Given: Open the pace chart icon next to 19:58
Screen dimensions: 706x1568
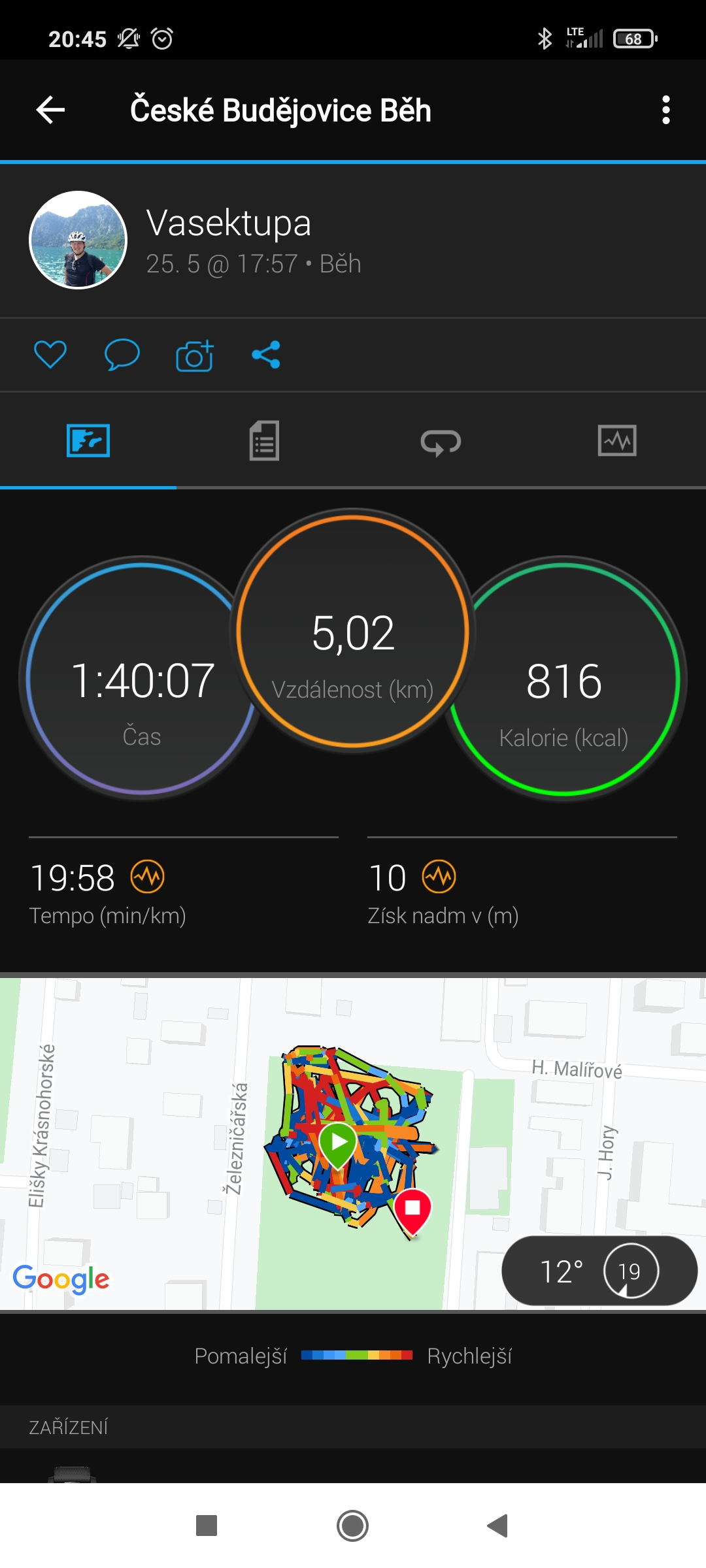Looking at the screenshot, I should point(148,876).
